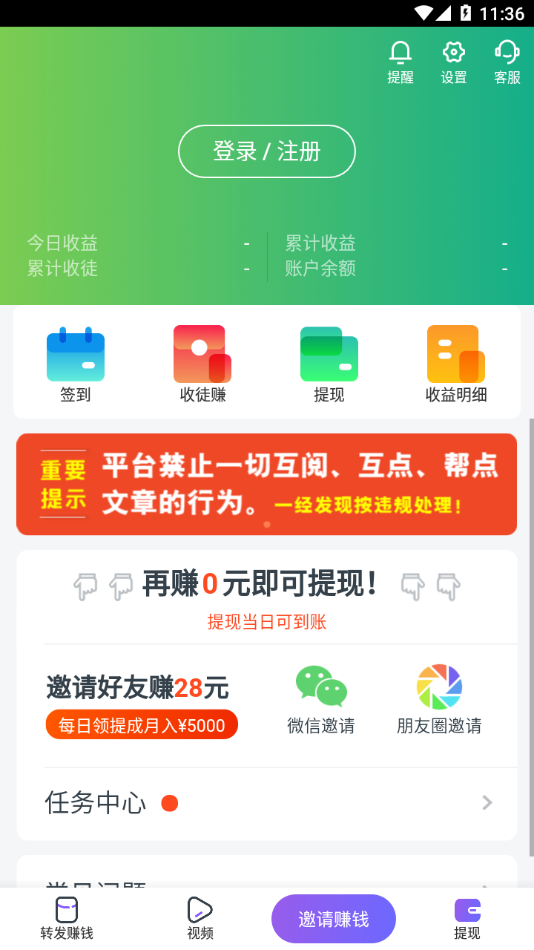Open the red 重要提示 banner
The height and width of the screenshot is (950, 534).
pyautogui.click(x=267, y=484)
